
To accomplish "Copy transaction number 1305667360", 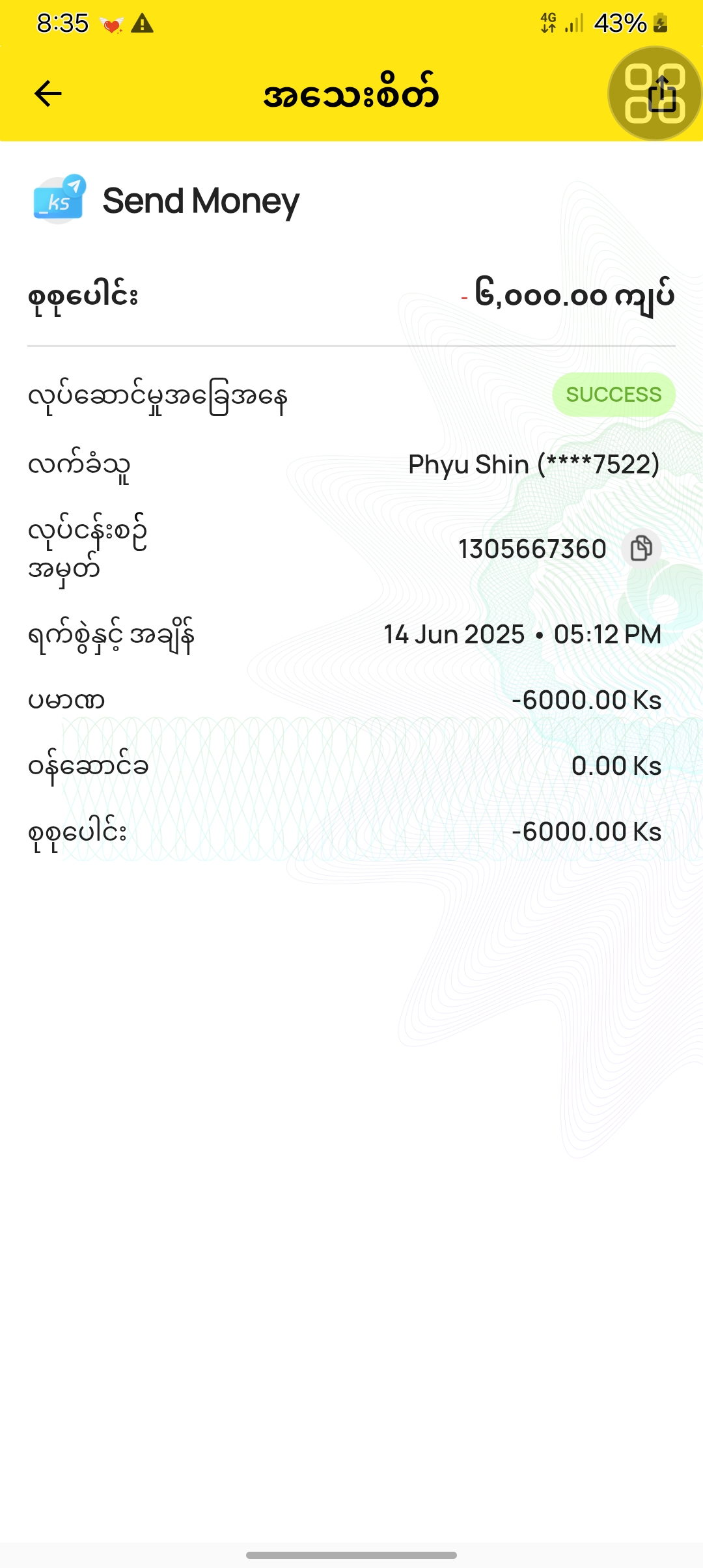I will [641, 548].
